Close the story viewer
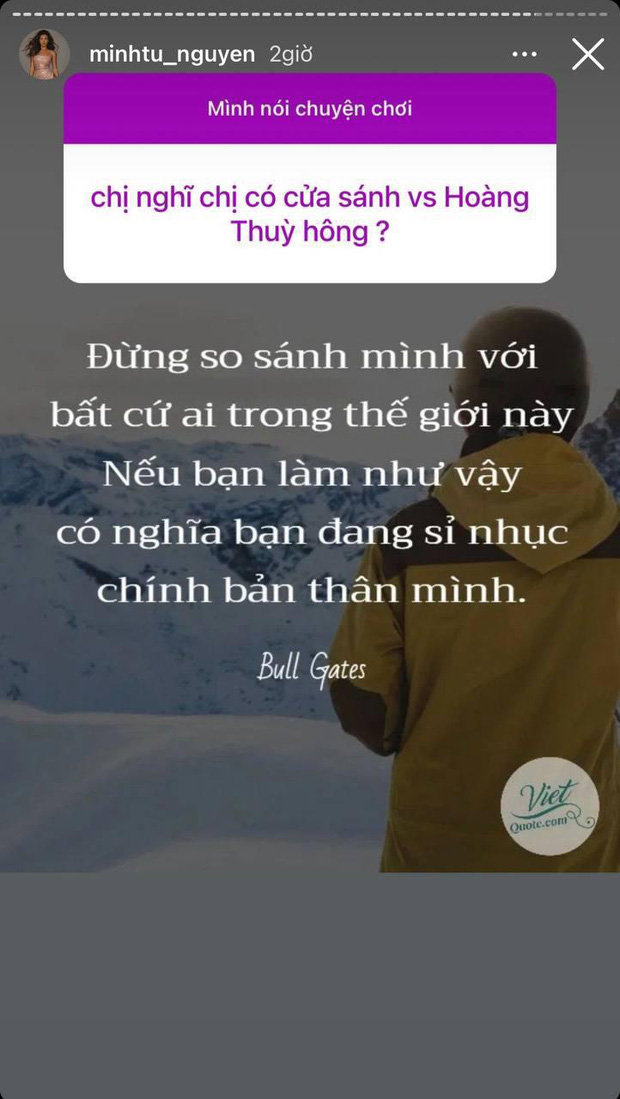The height and width of the screenshot is (1099, 620). tap(588, 54)
